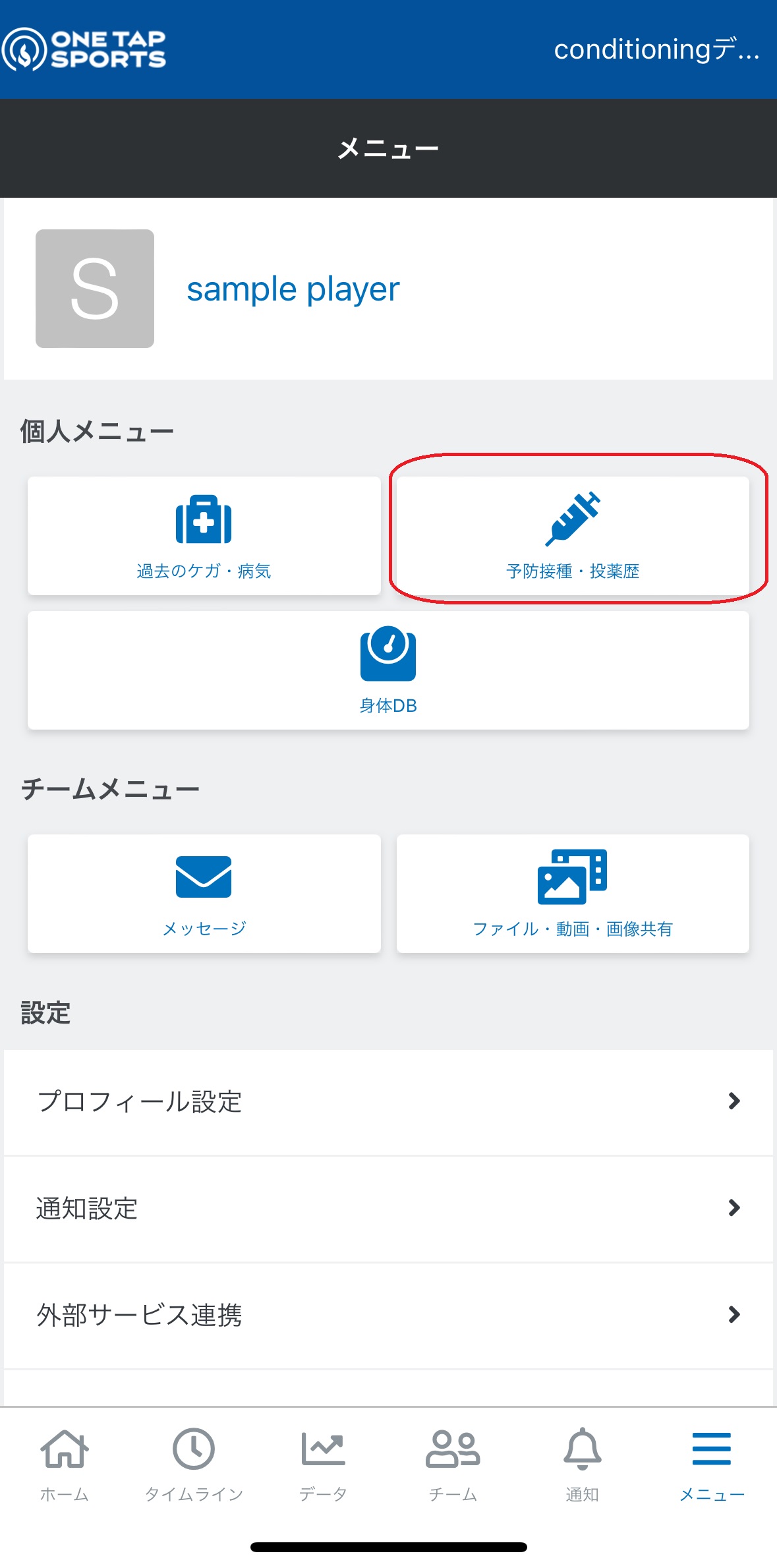Open the 予防接種・投薬歴 card
This screenshot has width=777, height=1568.
[573, 536]
